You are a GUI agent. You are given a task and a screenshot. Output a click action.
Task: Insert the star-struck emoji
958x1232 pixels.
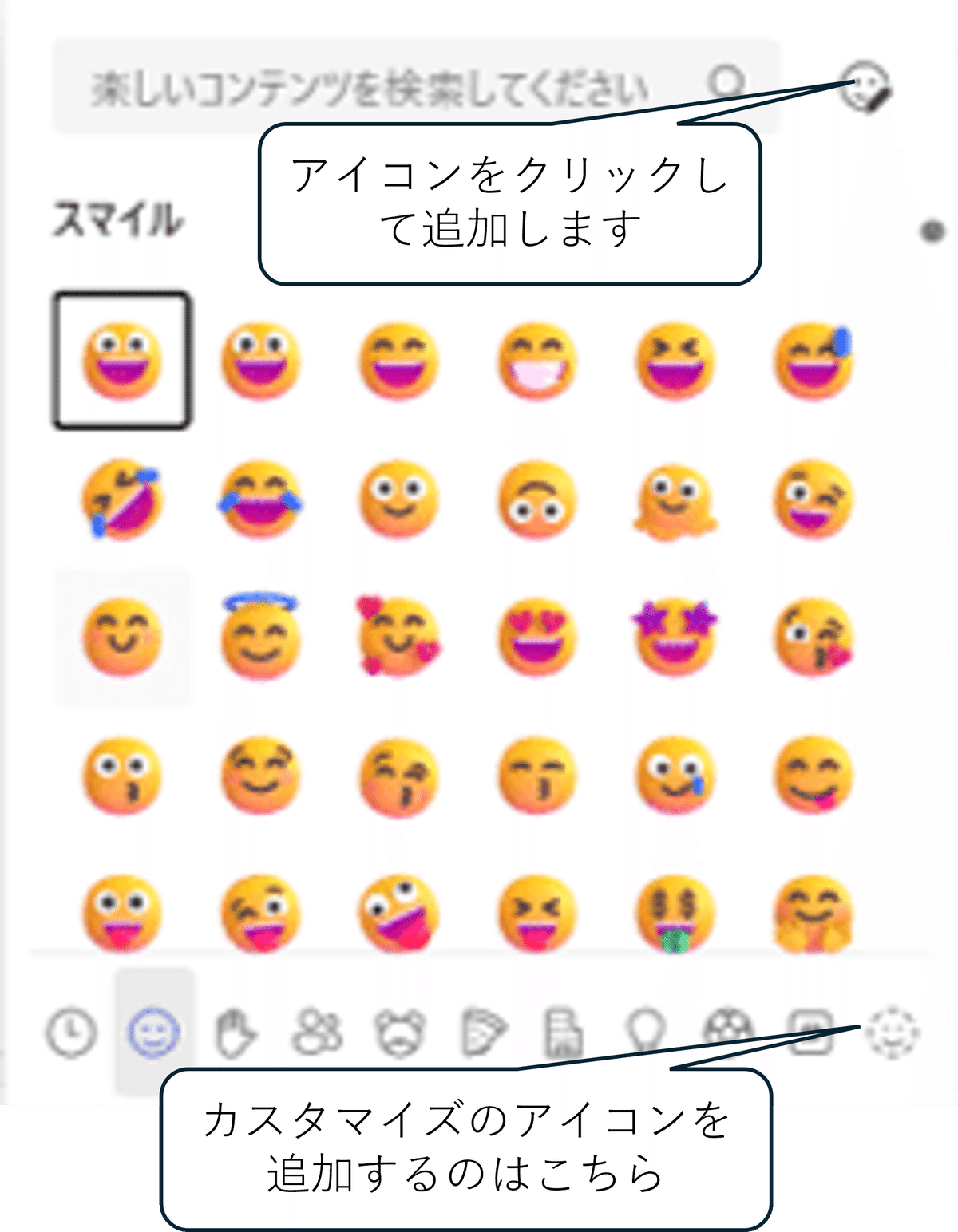click(x=675, y=636)
